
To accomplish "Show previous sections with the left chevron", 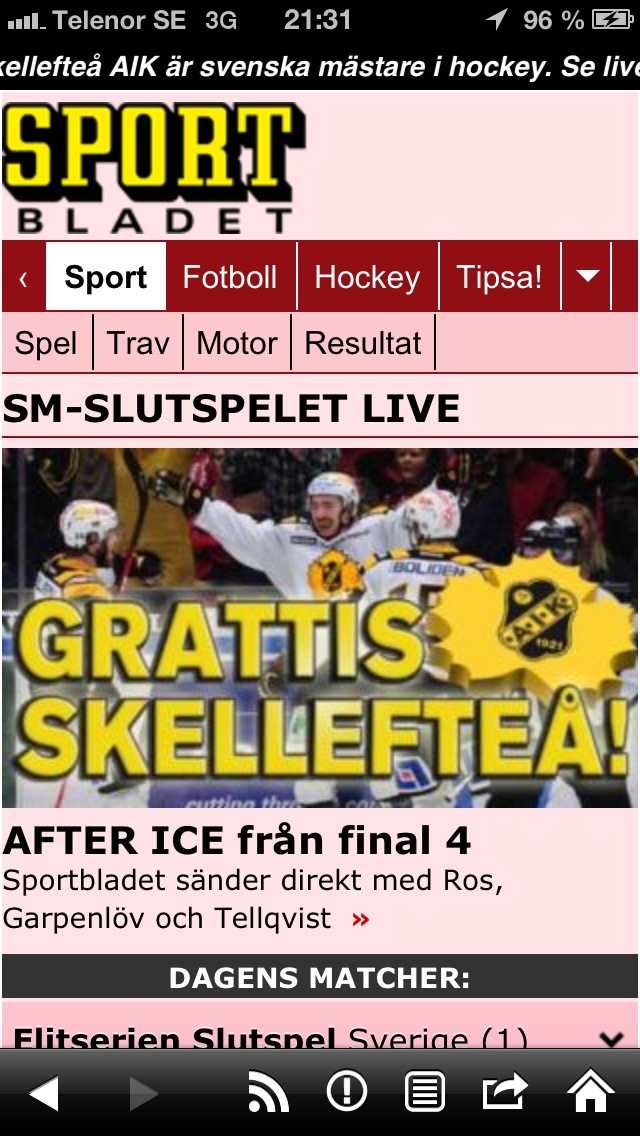I will pyautogui.click(x=23, y=278).
